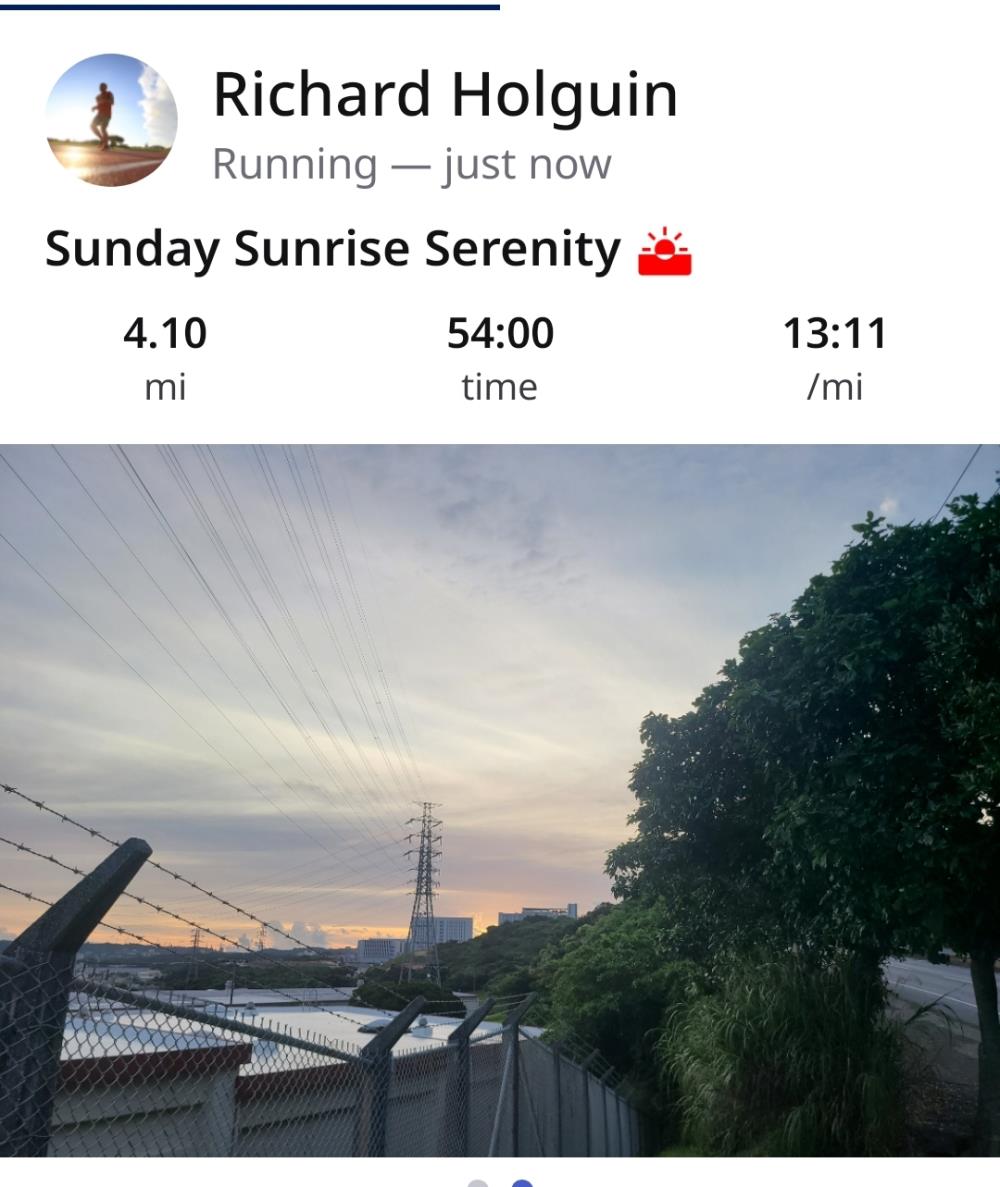
Task: Open Richard Holguin's profile picture
Action: 111,120
